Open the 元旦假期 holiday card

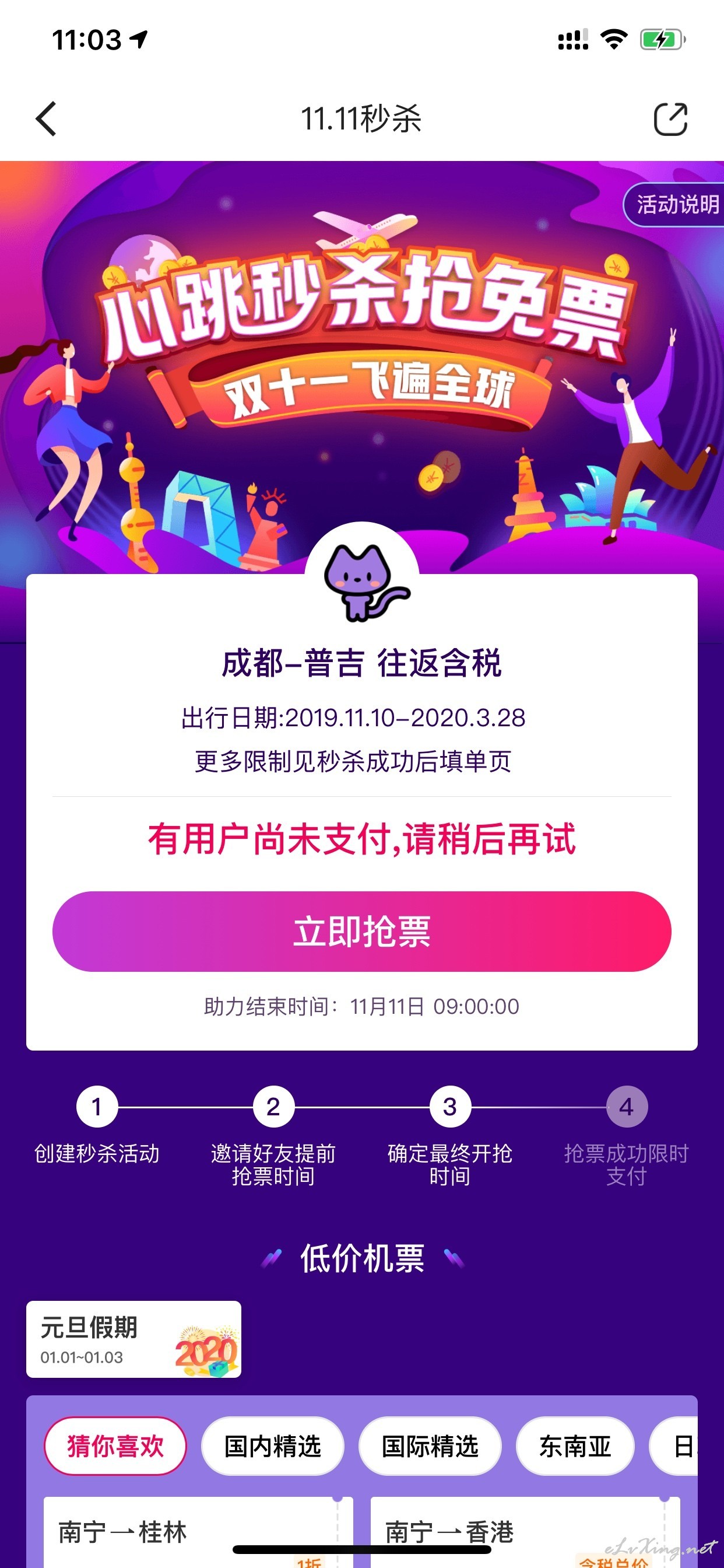tap(134, 1339)
